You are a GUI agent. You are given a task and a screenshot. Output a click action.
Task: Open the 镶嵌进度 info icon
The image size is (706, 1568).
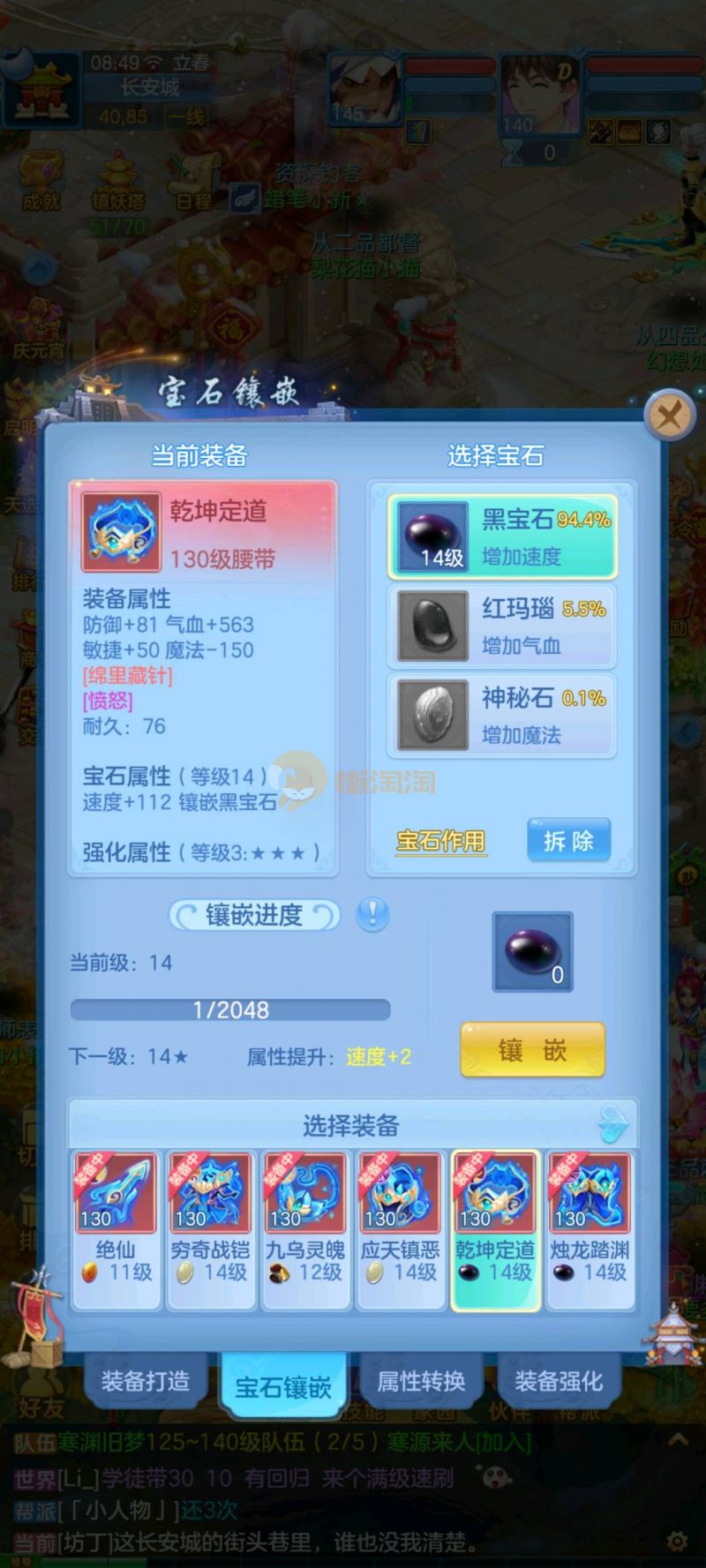pyautogui.click(x=372, y=914)
